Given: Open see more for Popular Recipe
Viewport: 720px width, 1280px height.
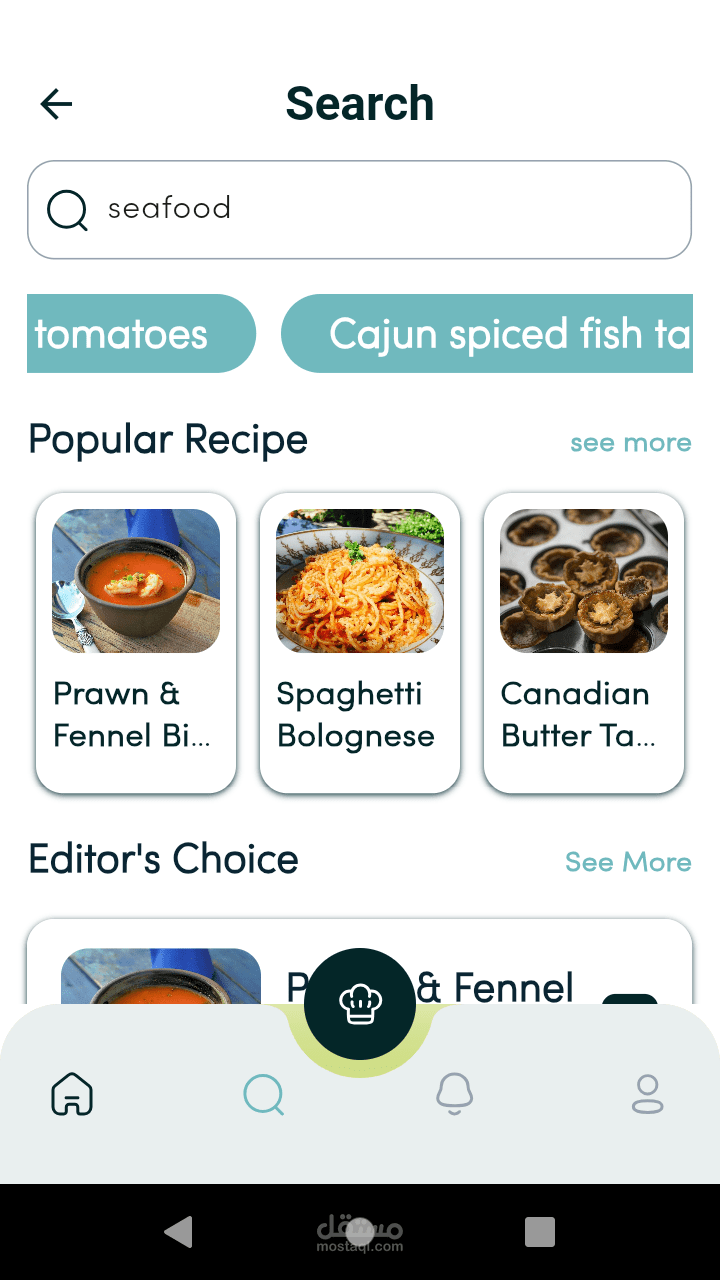Looking at the screenshot, I should pos(630,442).
